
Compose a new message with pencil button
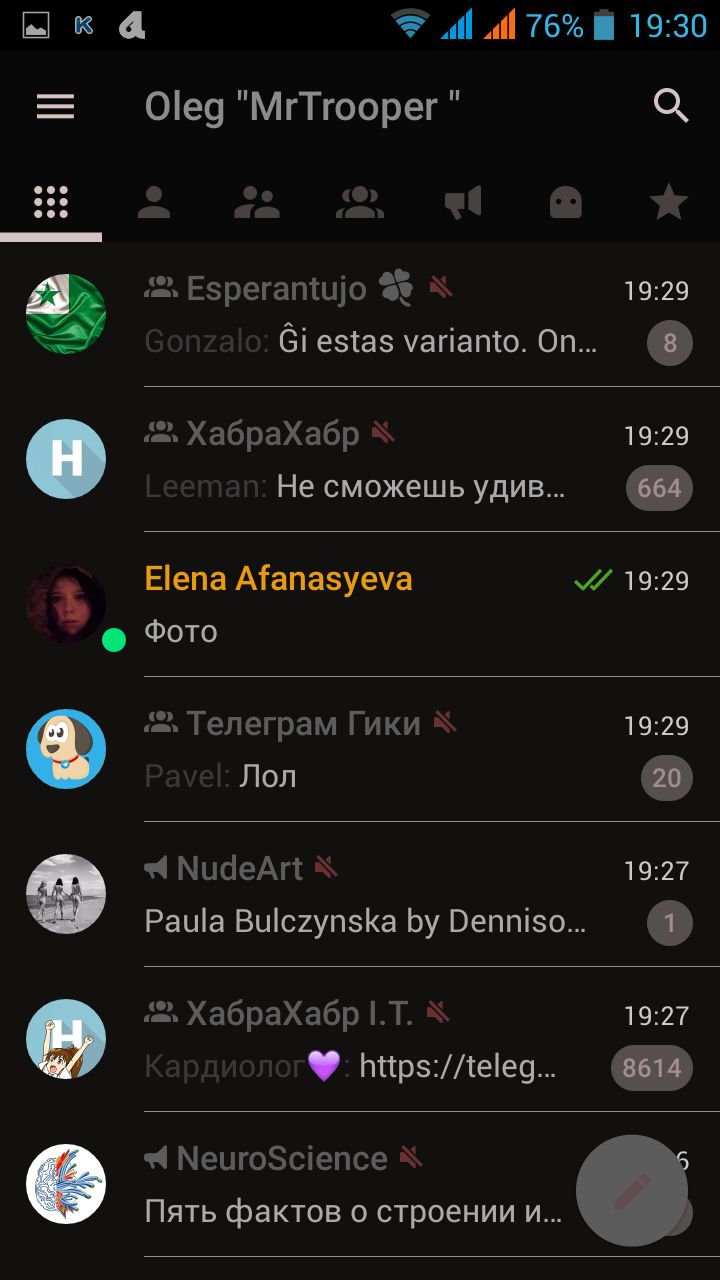tap(631, 1190)
